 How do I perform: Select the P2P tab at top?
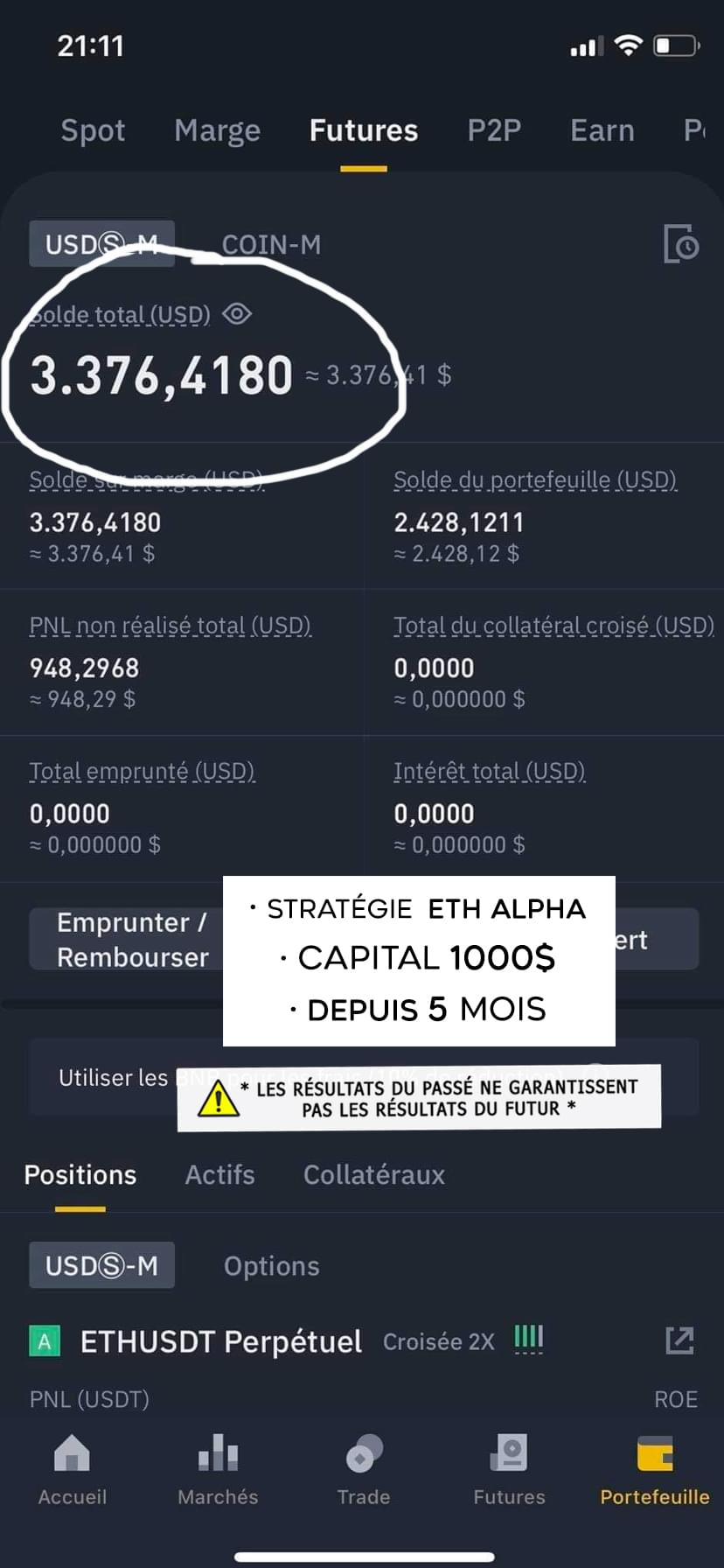tap(494, 130)
